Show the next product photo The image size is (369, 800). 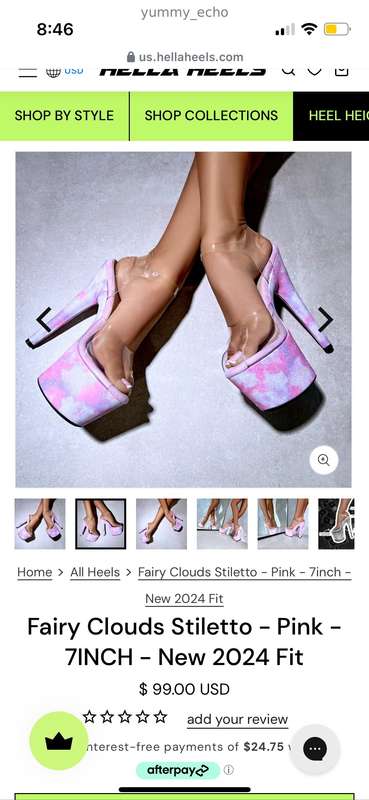pyautogui.click(x=326, y=320)
